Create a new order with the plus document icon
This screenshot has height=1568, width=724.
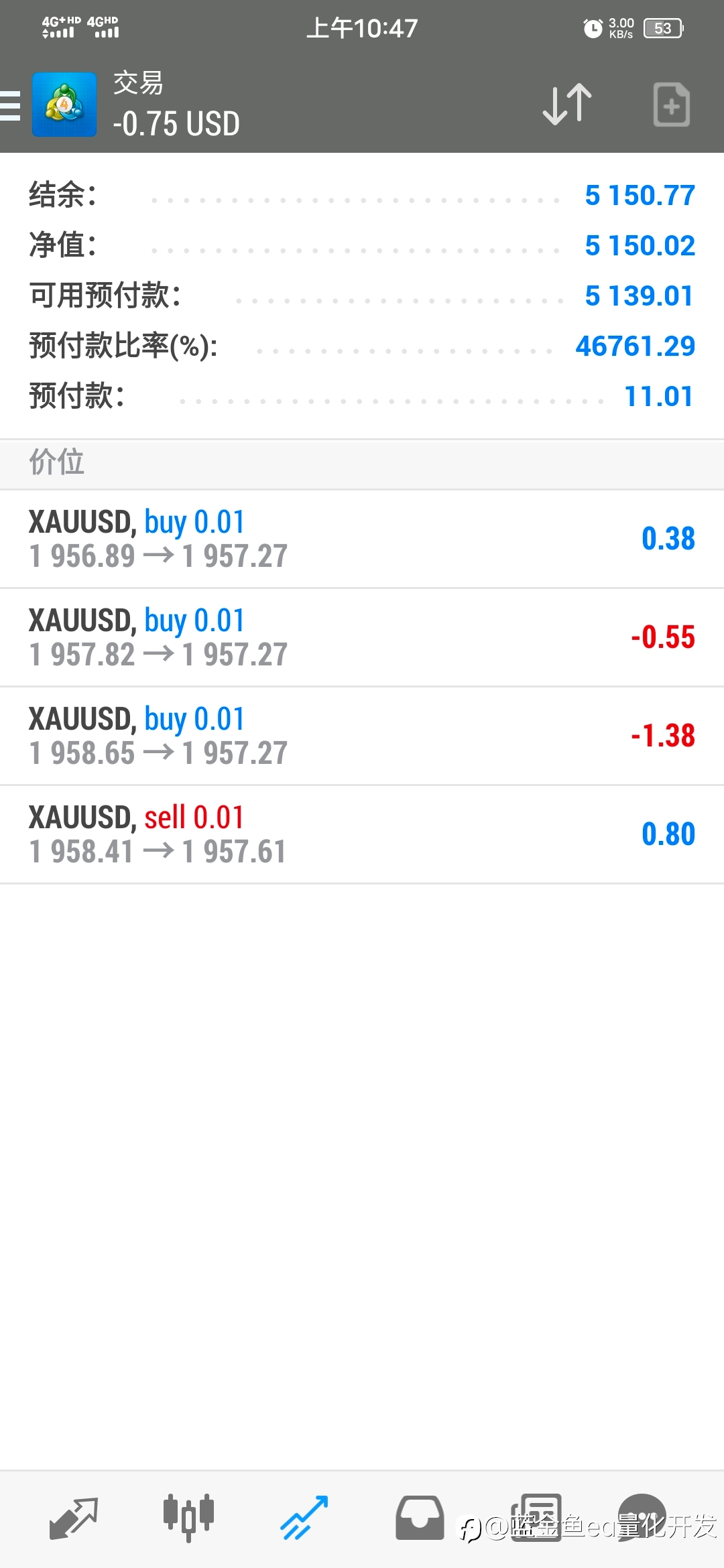(x=672, y=105)
